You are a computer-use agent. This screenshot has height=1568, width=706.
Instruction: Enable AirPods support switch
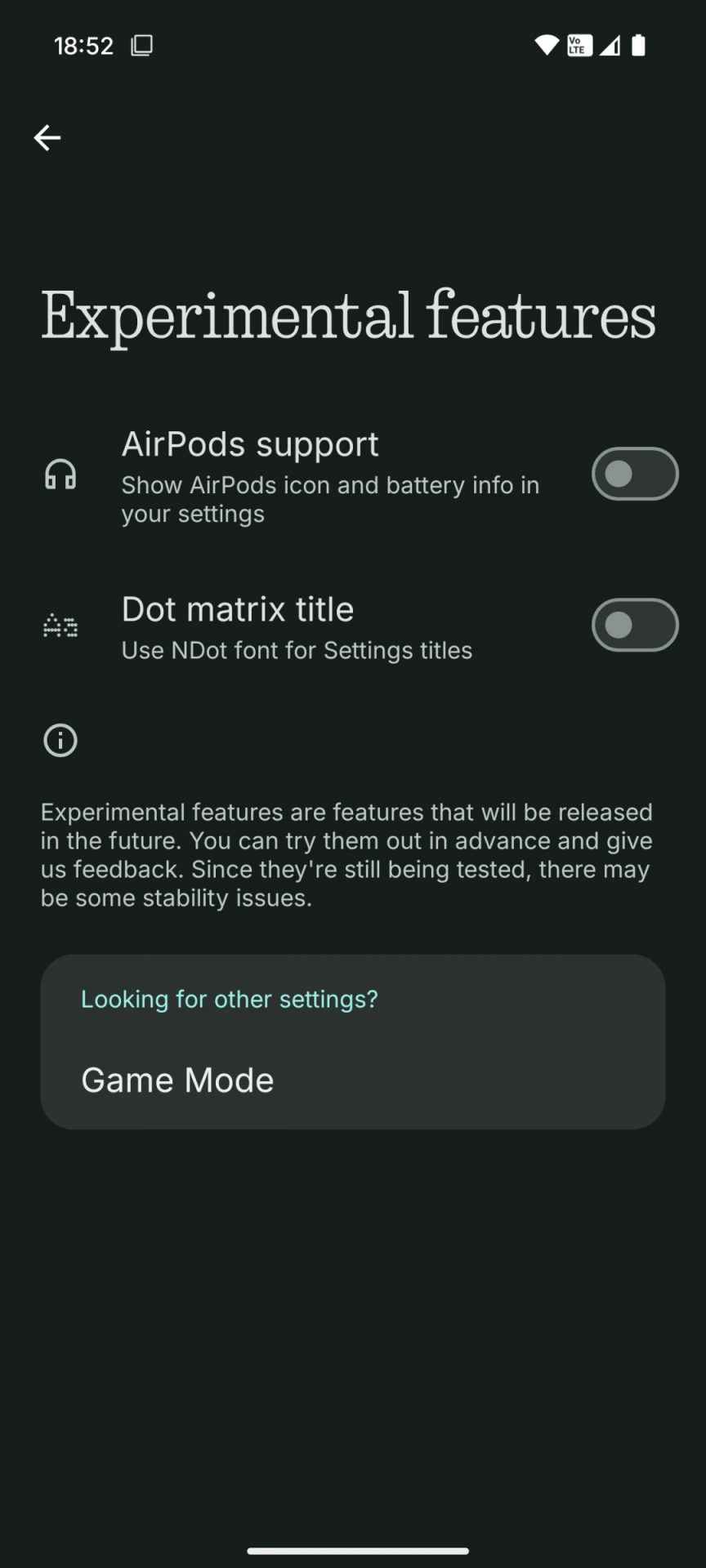coord(634,474)
